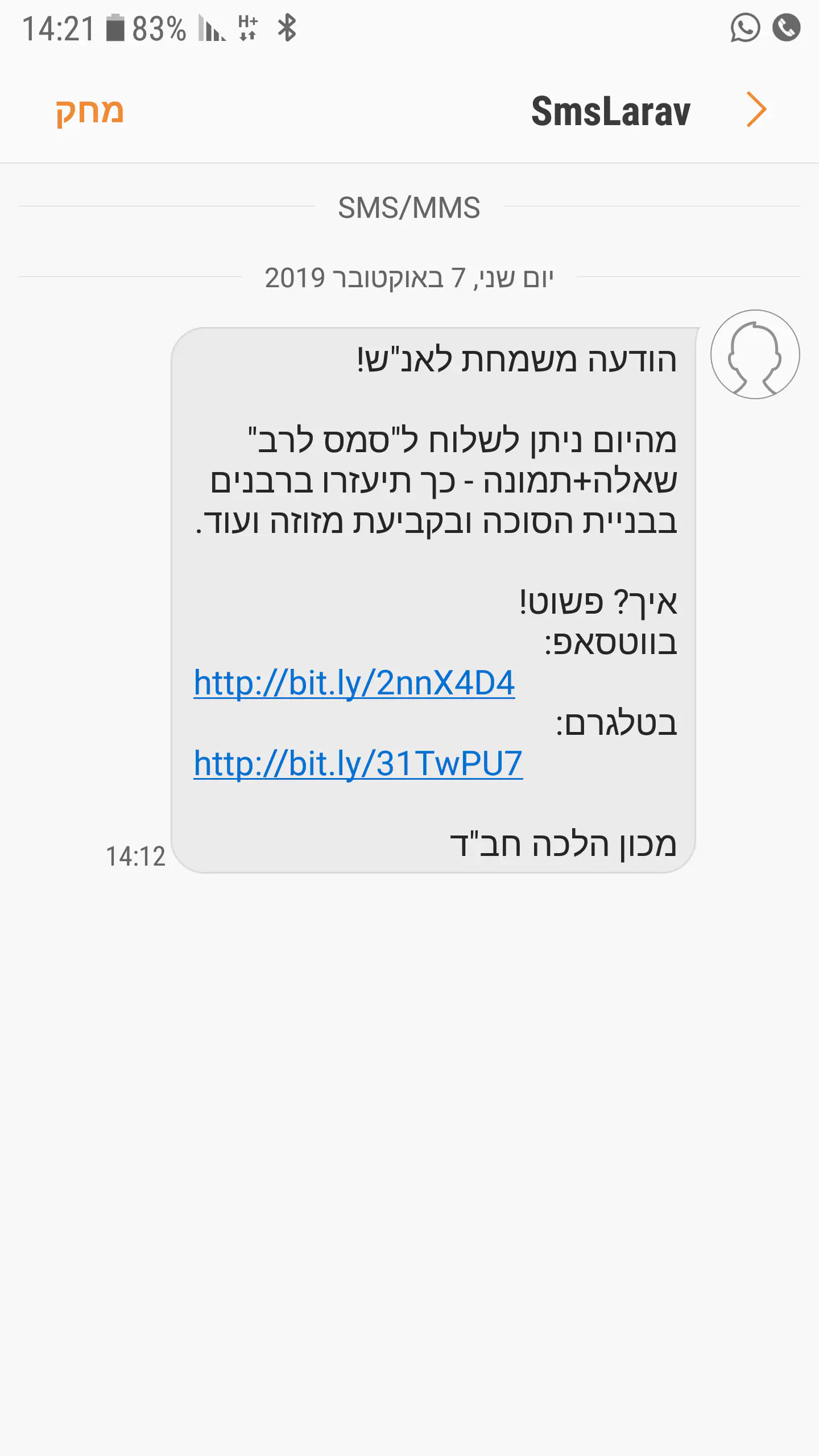This screenshot has width=819, height=1456.
Task: Open the bit.ly/2nnX4D4 WhatsApp link
Action: pos(354,682)
